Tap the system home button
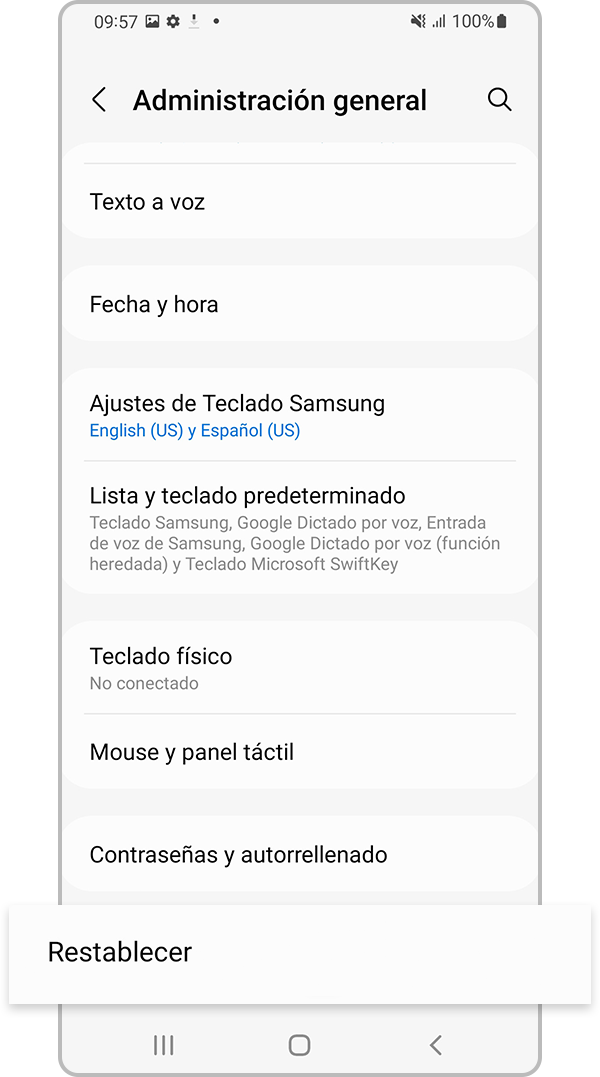The height and width of the screenshot is (1077, 600). point(299,1045)
